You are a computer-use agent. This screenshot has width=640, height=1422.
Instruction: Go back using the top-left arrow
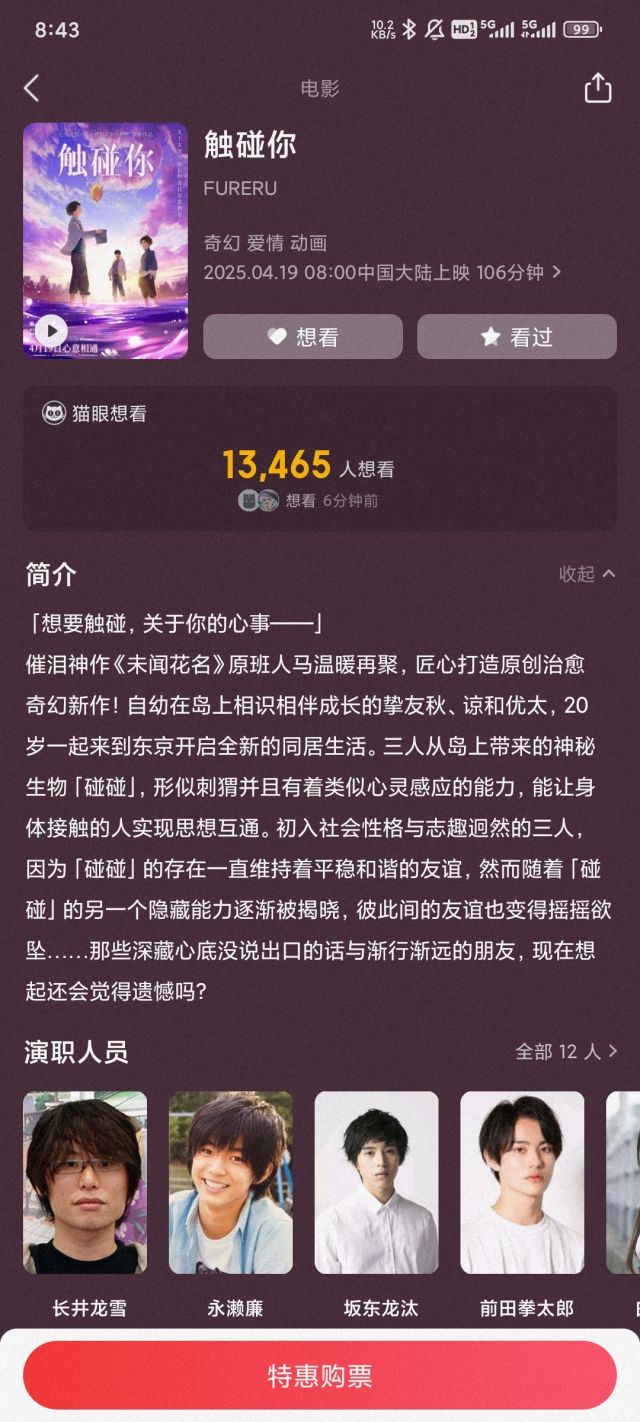point(31,88)
